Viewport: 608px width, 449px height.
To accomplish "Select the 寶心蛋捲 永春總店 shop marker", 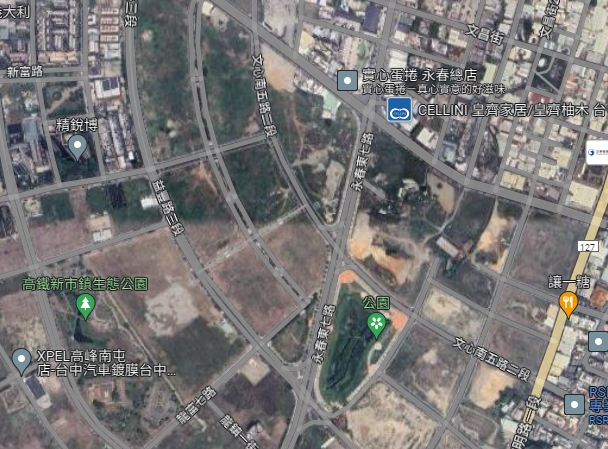I will [347, 79].
